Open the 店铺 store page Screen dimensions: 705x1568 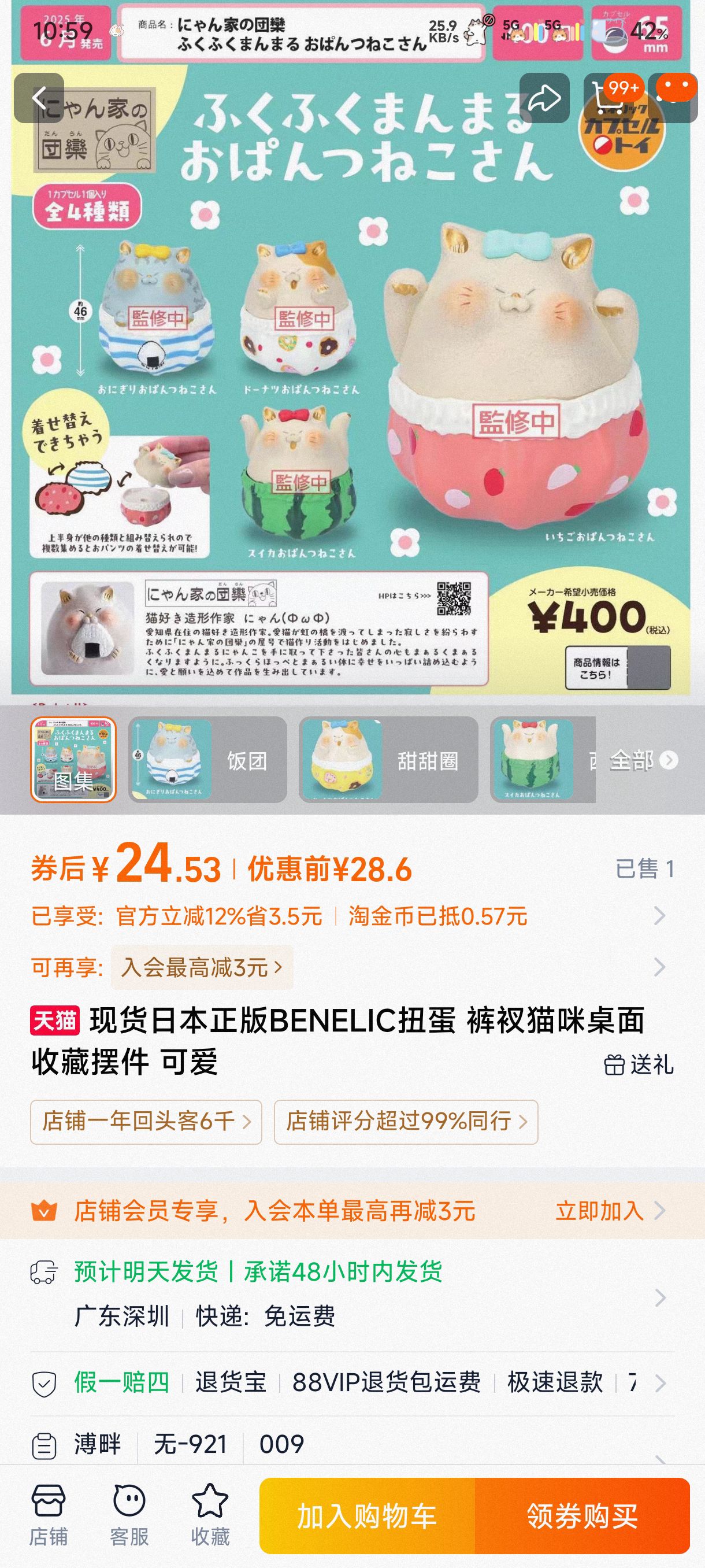coord(49,1514)
